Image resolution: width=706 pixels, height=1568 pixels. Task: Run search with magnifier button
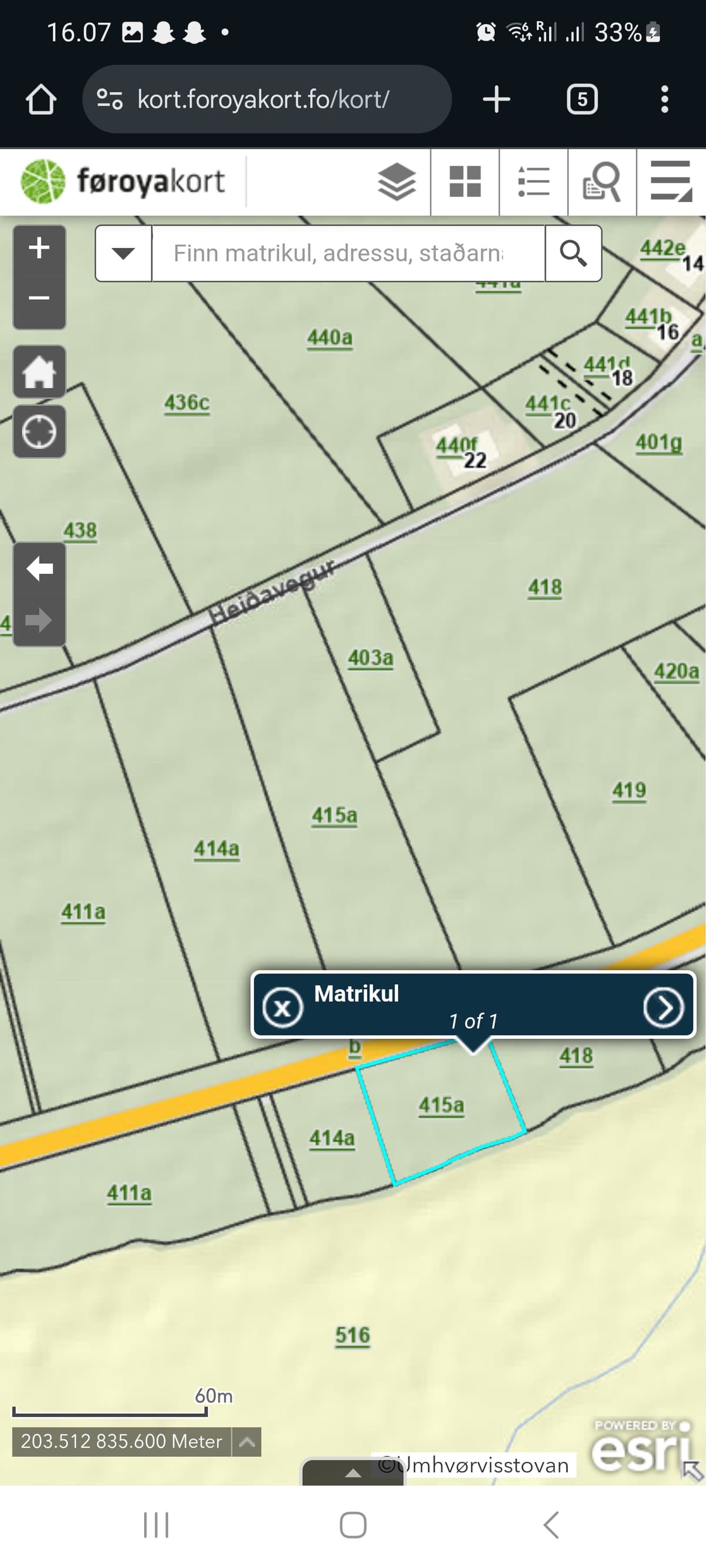[573, 253]
